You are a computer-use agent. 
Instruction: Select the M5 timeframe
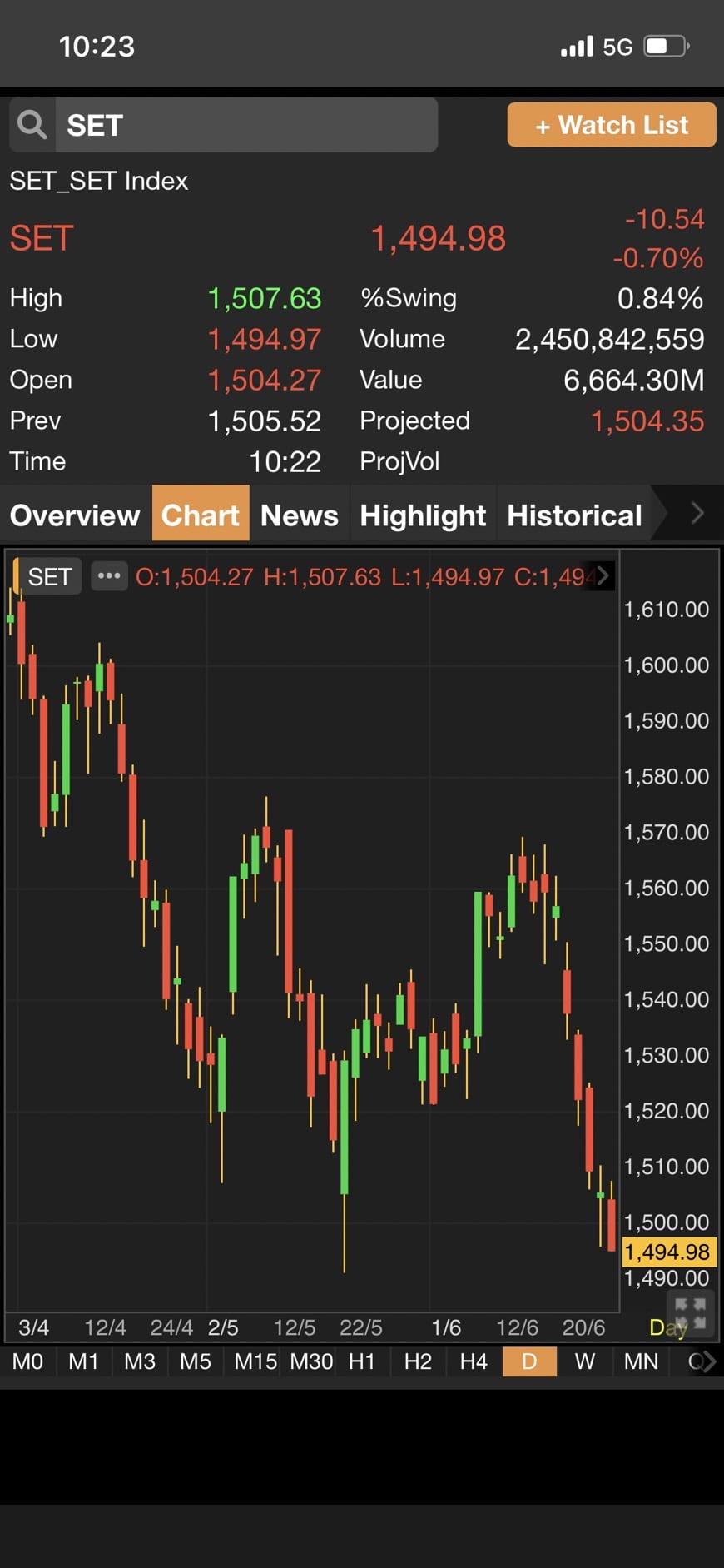tap(196, 1361)
